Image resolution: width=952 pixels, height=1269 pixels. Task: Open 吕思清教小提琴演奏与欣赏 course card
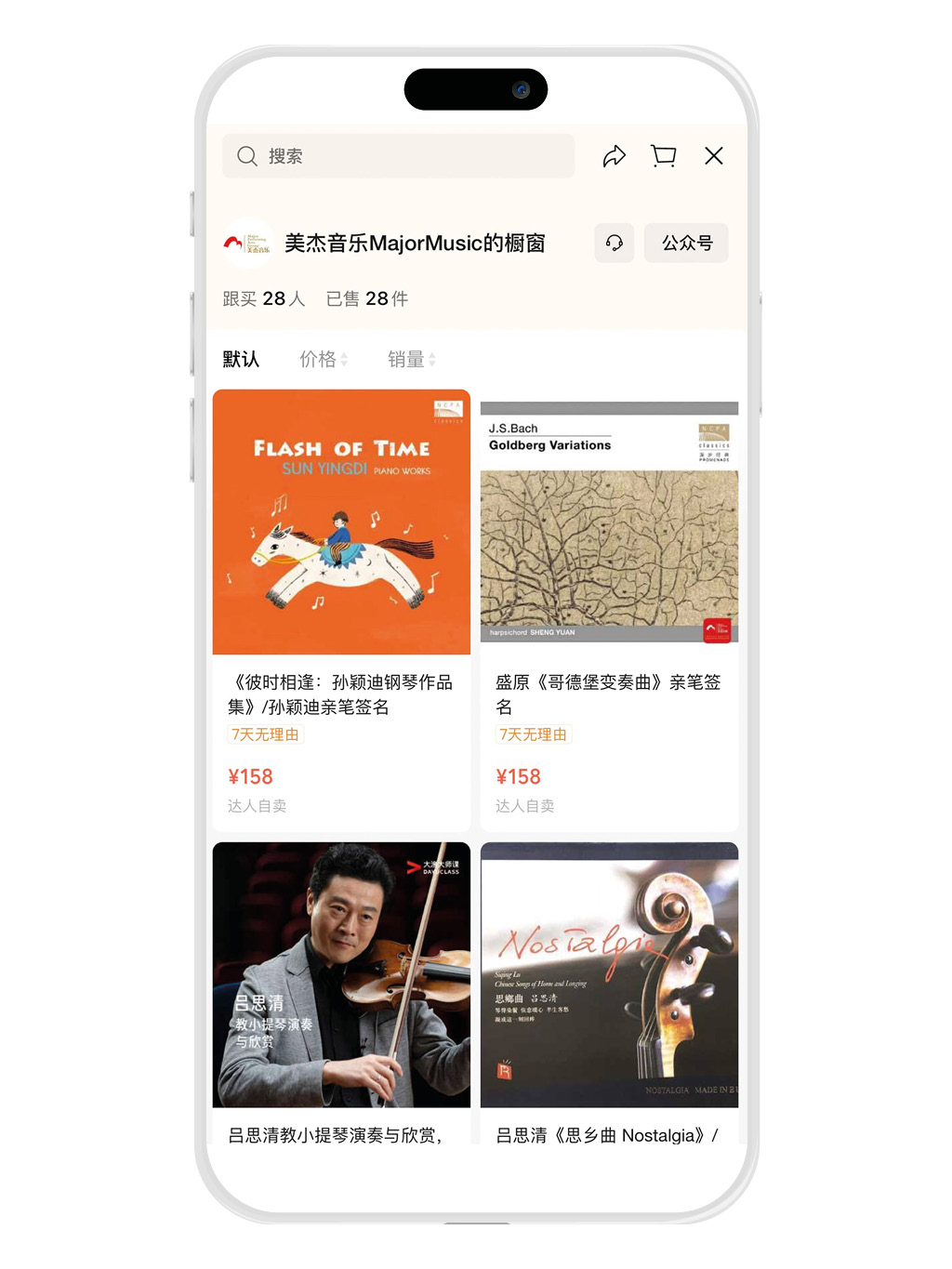coord(341,976)
